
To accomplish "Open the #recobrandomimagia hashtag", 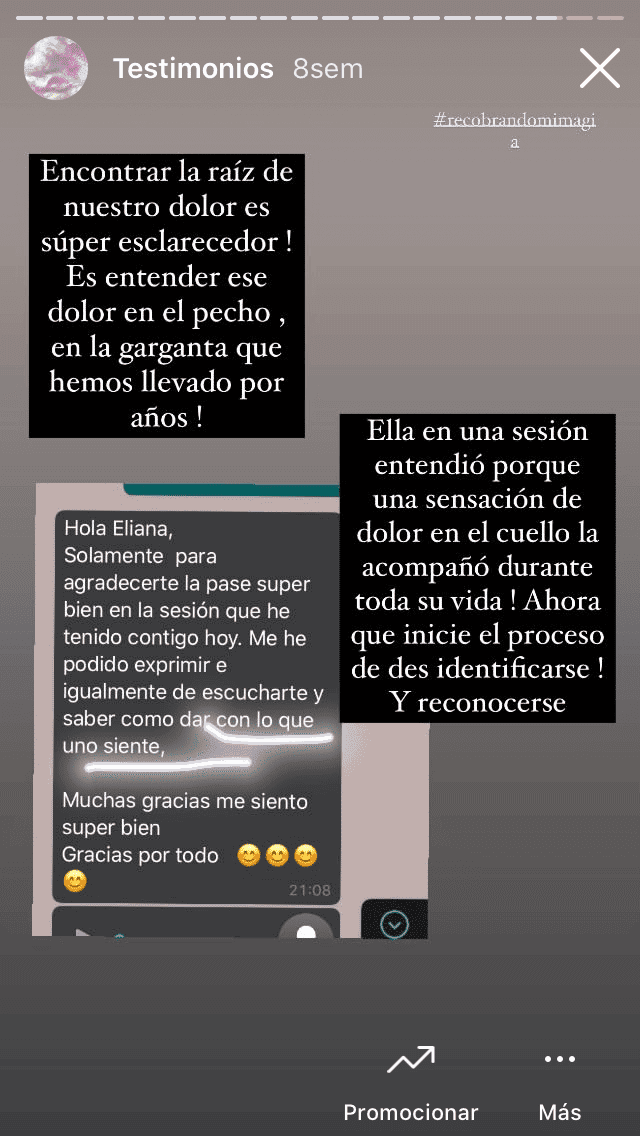I will (515, 121).
